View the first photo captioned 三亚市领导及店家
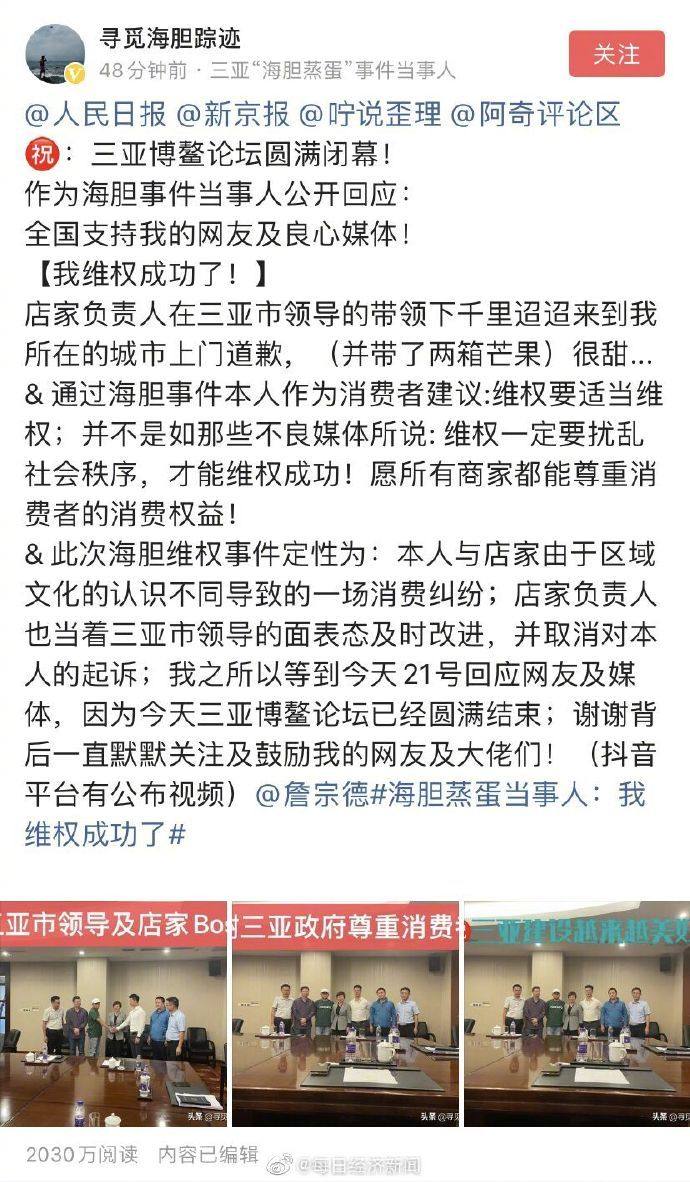 [x=113, y=1014]
